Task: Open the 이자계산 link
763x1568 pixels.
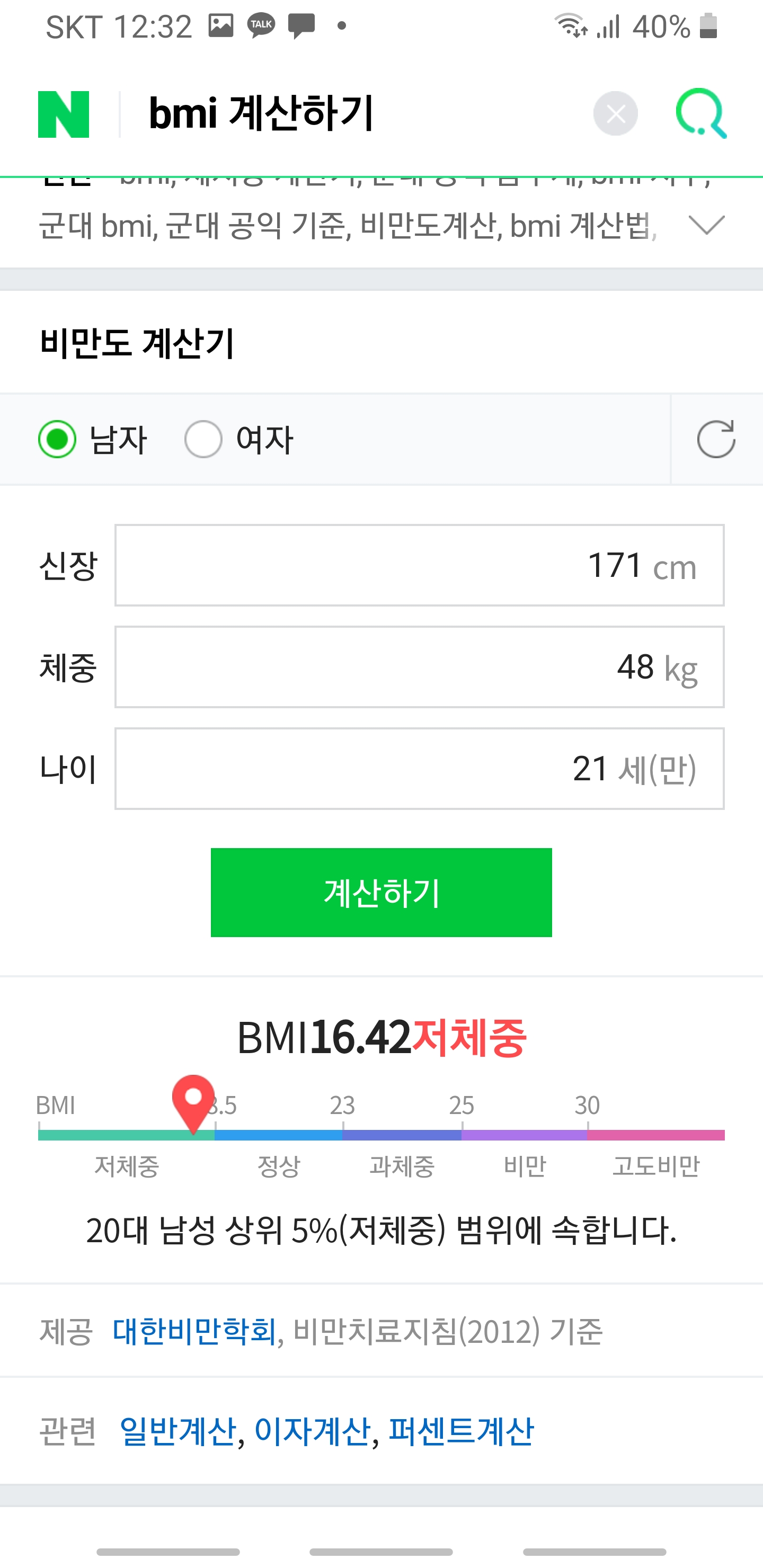Action: tap(312, 1430)
